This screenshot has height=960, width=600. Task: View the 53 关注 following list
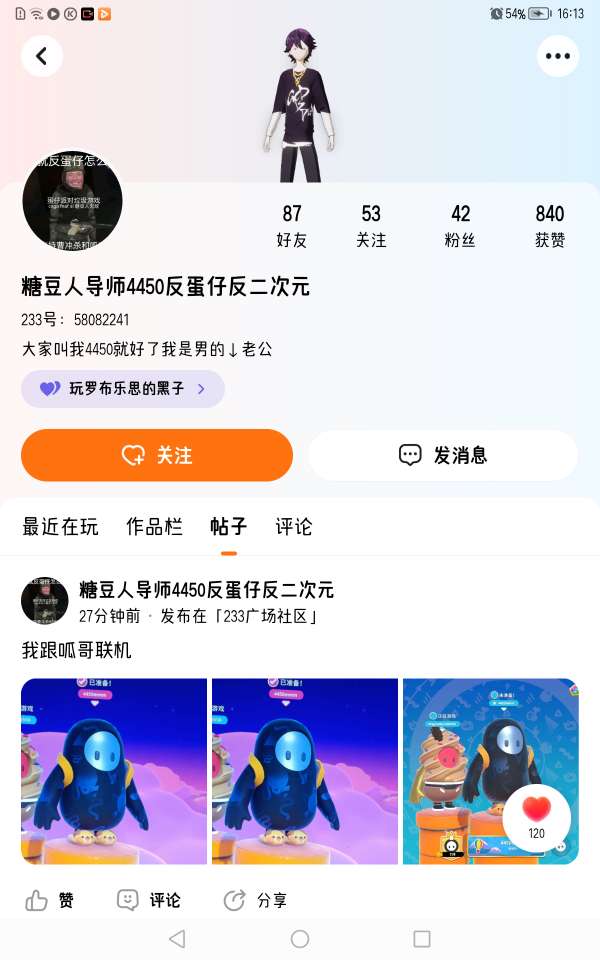pyautogui.click(x=371, y=226)
